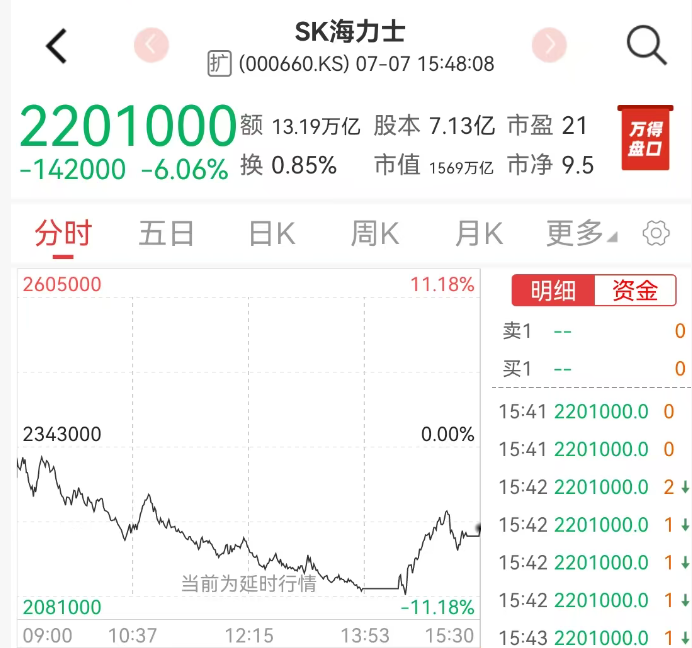The height and width of the screenshot is (648, 692).
Task: Show the 月K chart tab
Action: [479, 234]
